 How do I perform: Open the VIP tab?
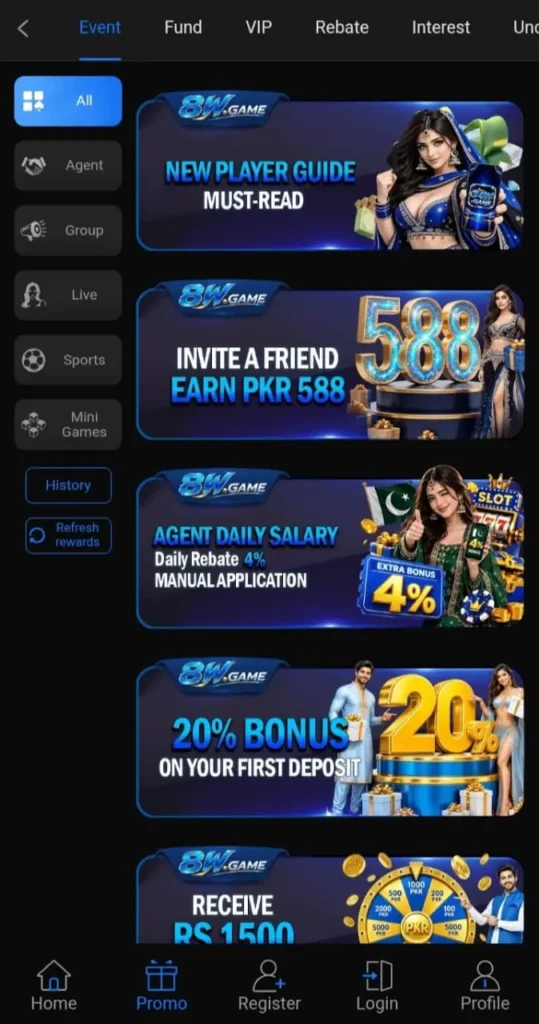point(259,27)
